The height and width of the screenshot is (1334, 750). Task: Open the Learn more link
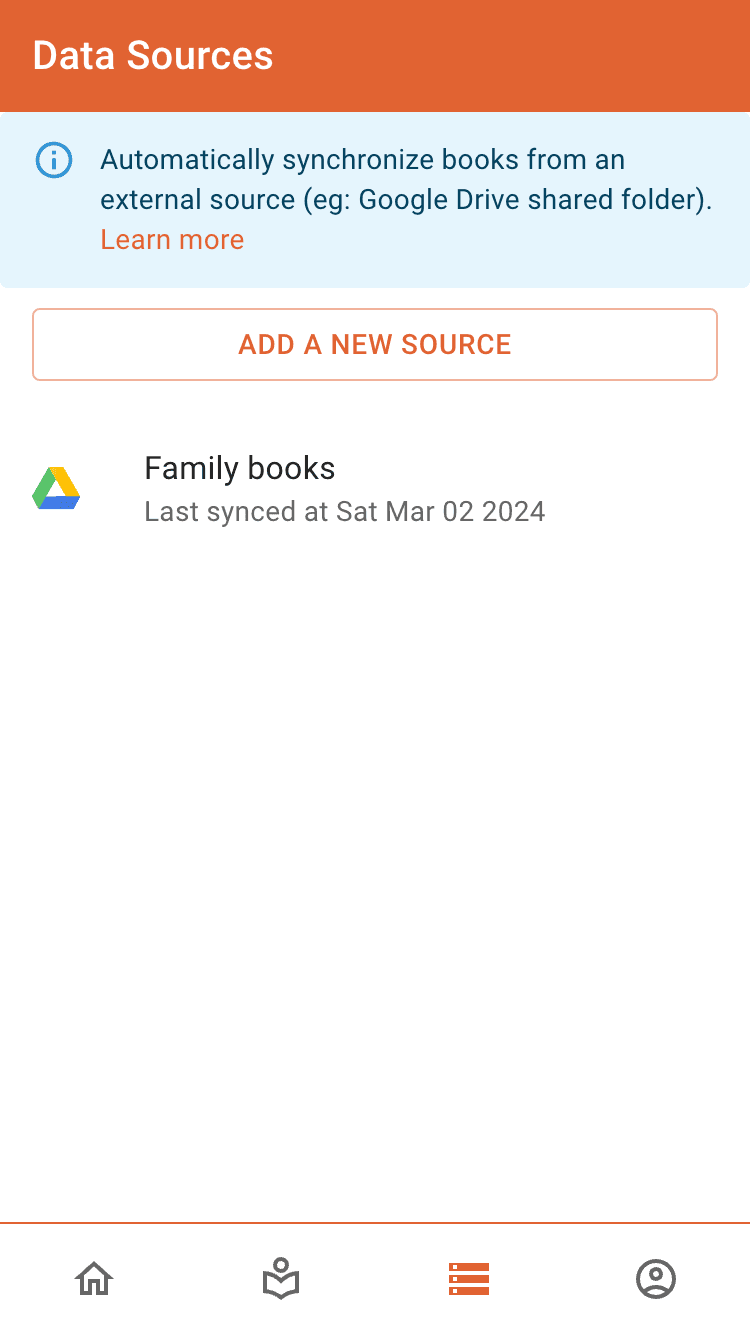coord(172,240)
